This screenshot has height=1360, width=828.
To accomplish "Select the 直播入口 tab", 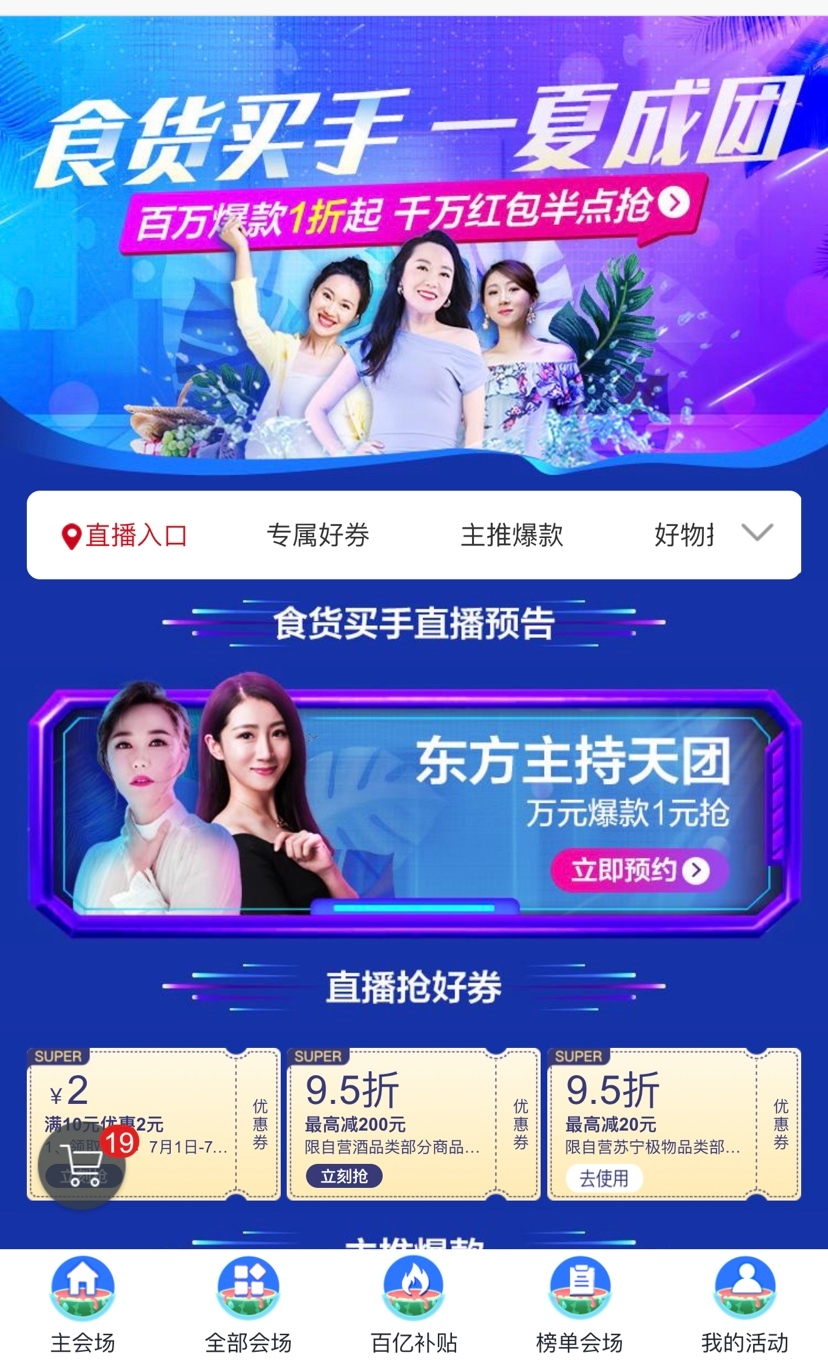I will point(125,535).
